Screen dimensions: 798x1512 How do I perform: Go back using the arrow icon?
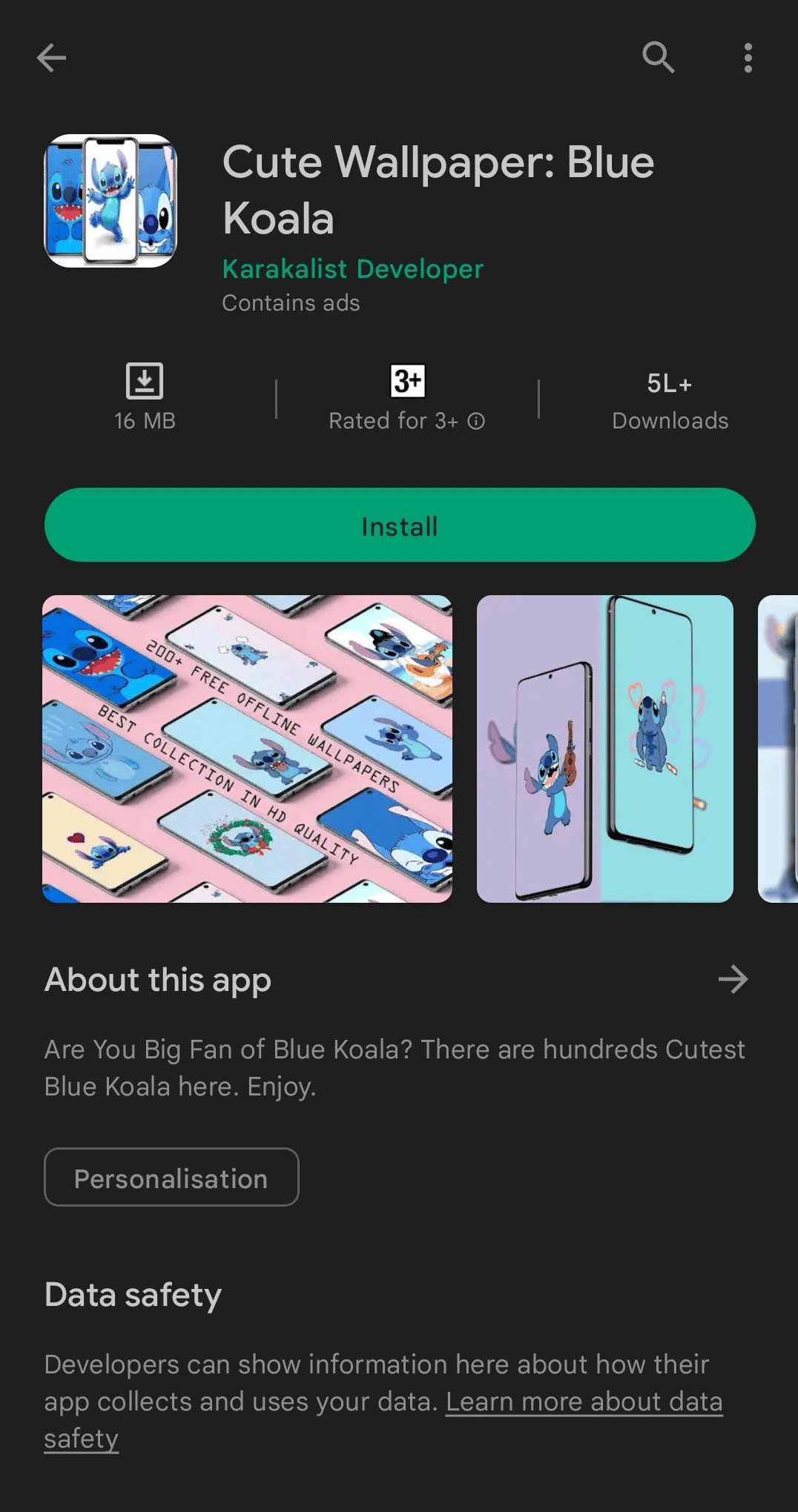tap(51, 58)
